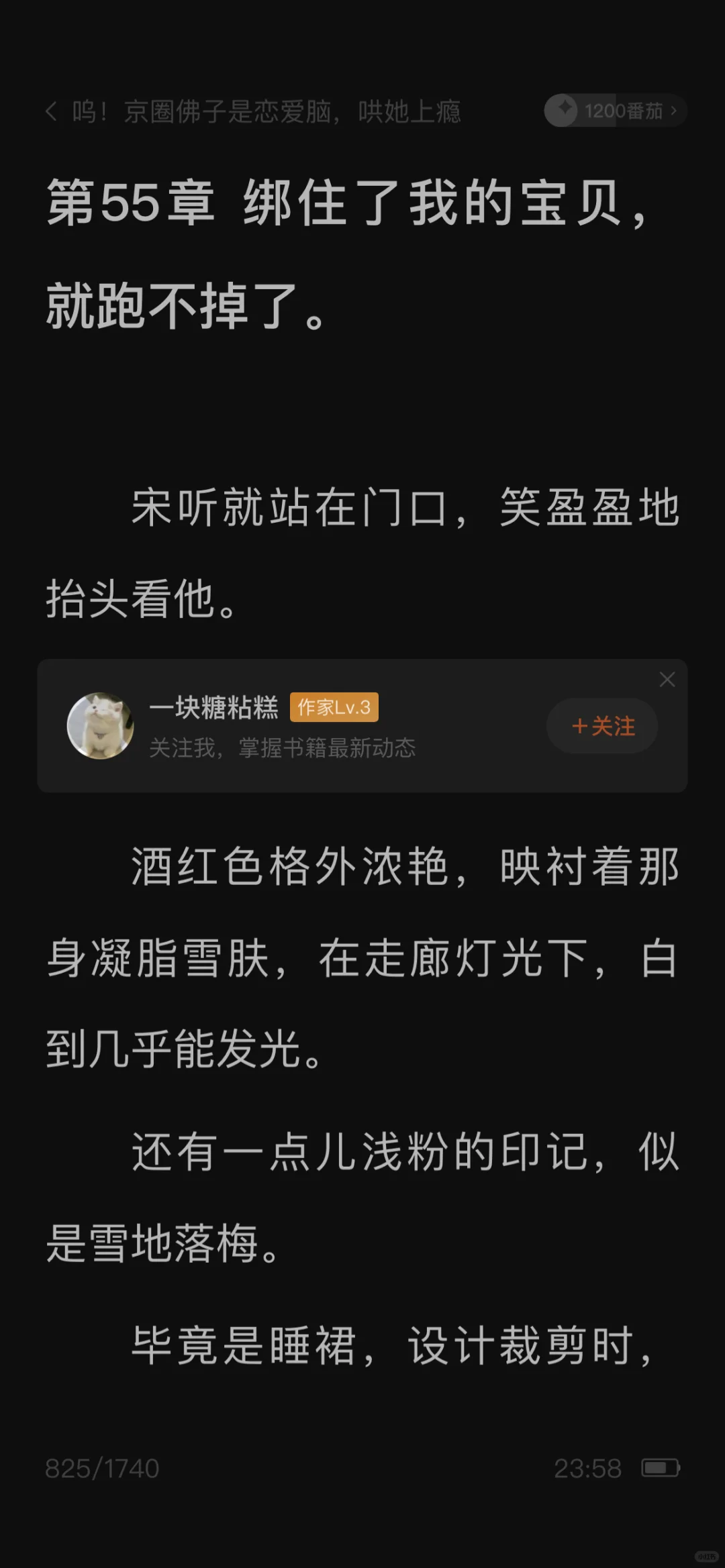Open 一块糖粘糕's author avatar
Screen dimensions: 725x1568
pyautogui.click(x=101, y=726)
